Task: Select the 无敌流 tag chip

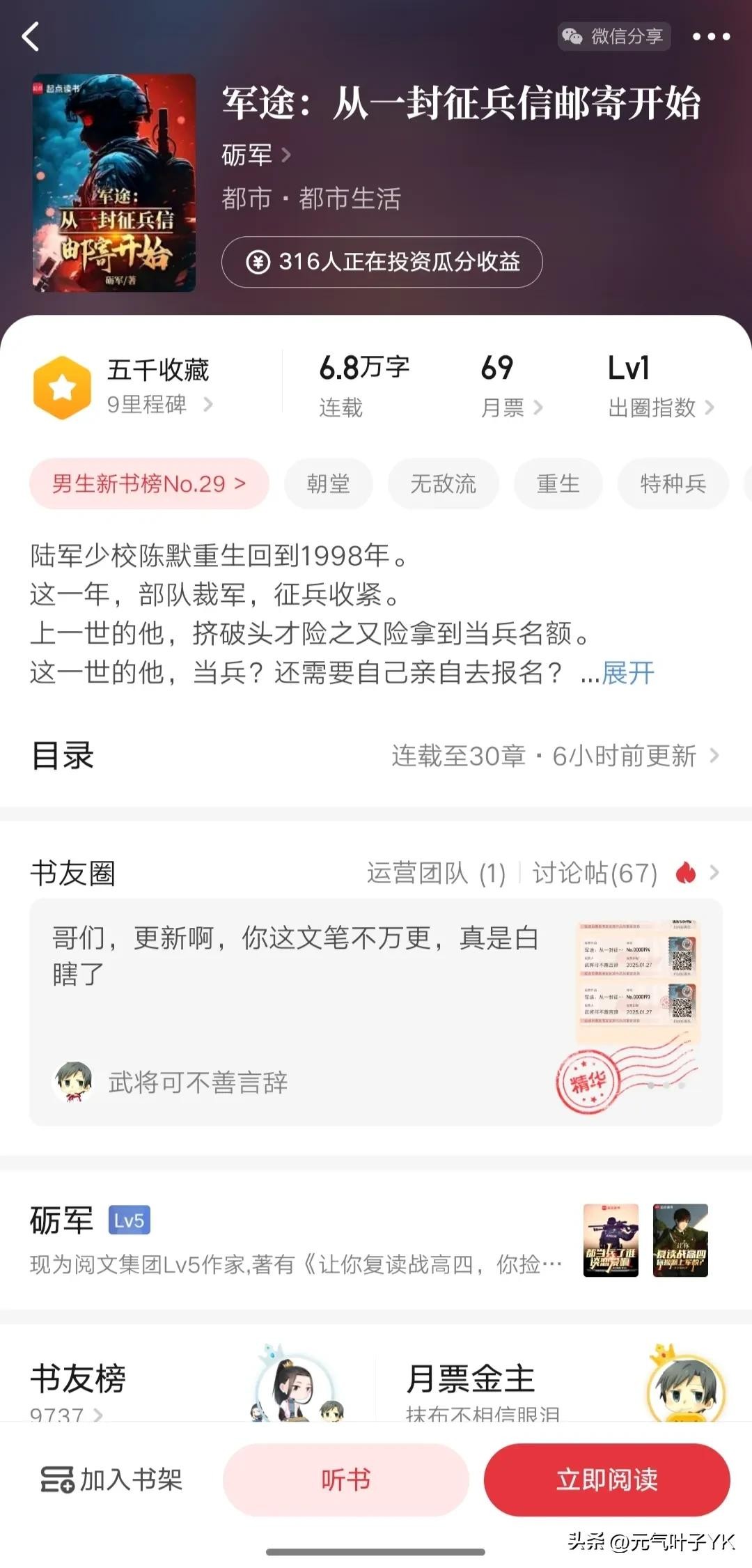Action: pos(443,483)
